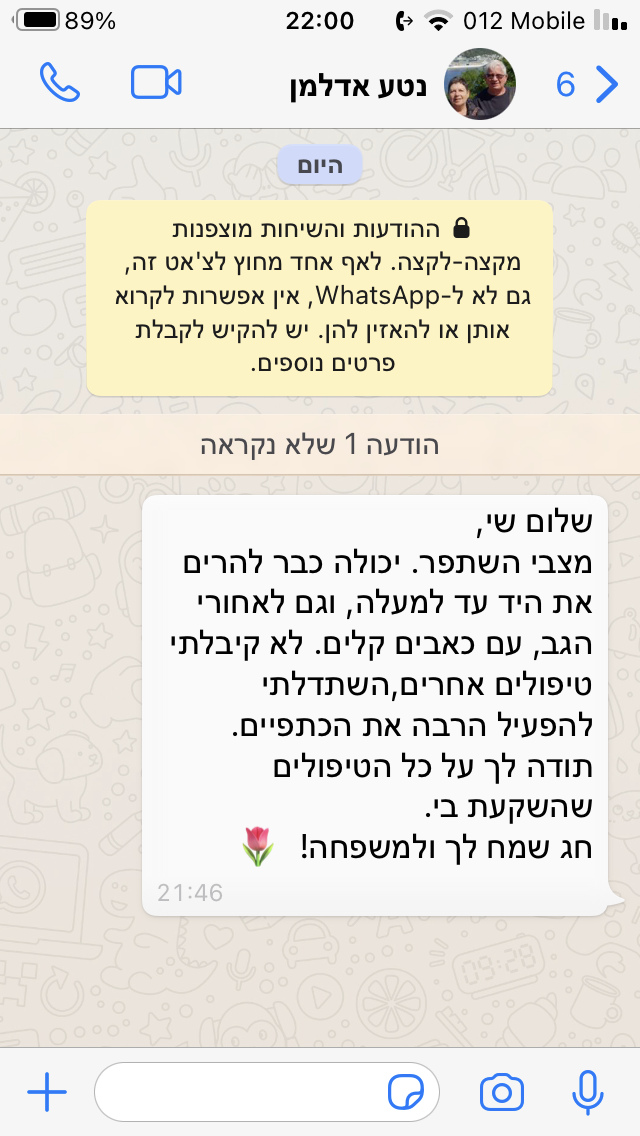Viewport: 640px width, 1136px height.
Task: Tap the microphone voice message button
Action: pos(587,1093)
